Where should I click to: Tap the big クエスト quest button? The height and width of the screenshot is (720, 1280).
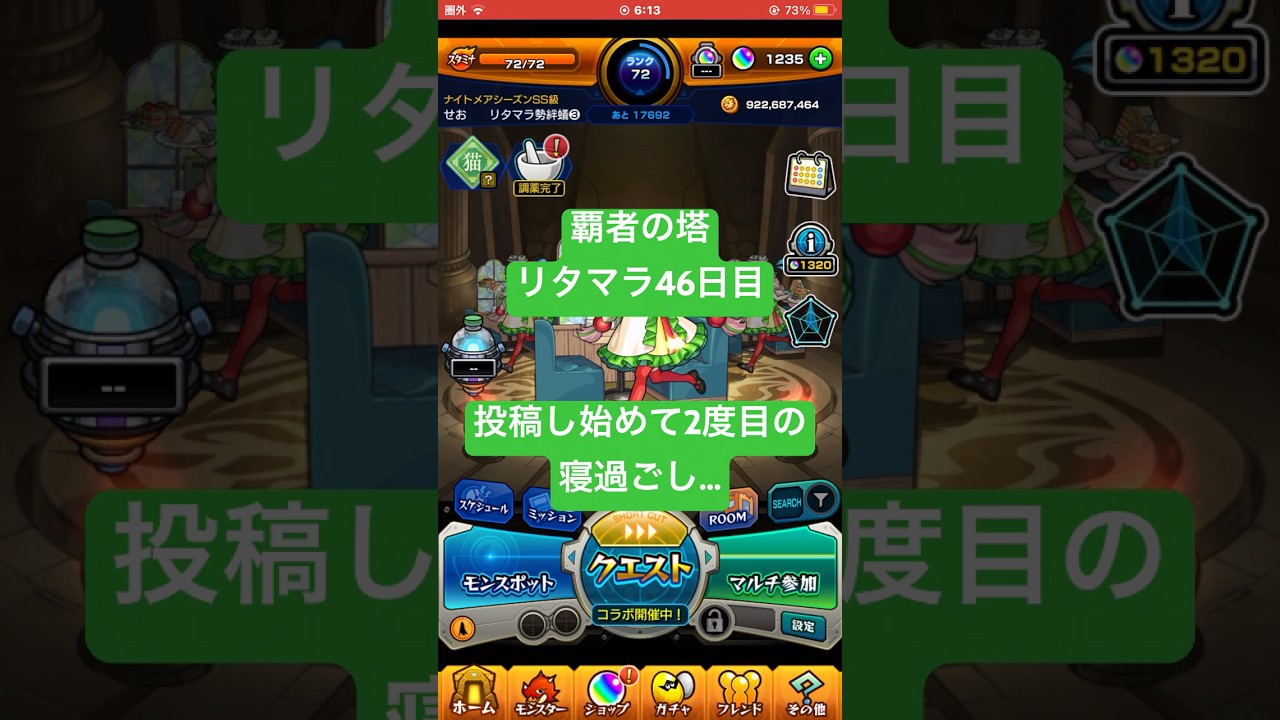click(640, 567)
